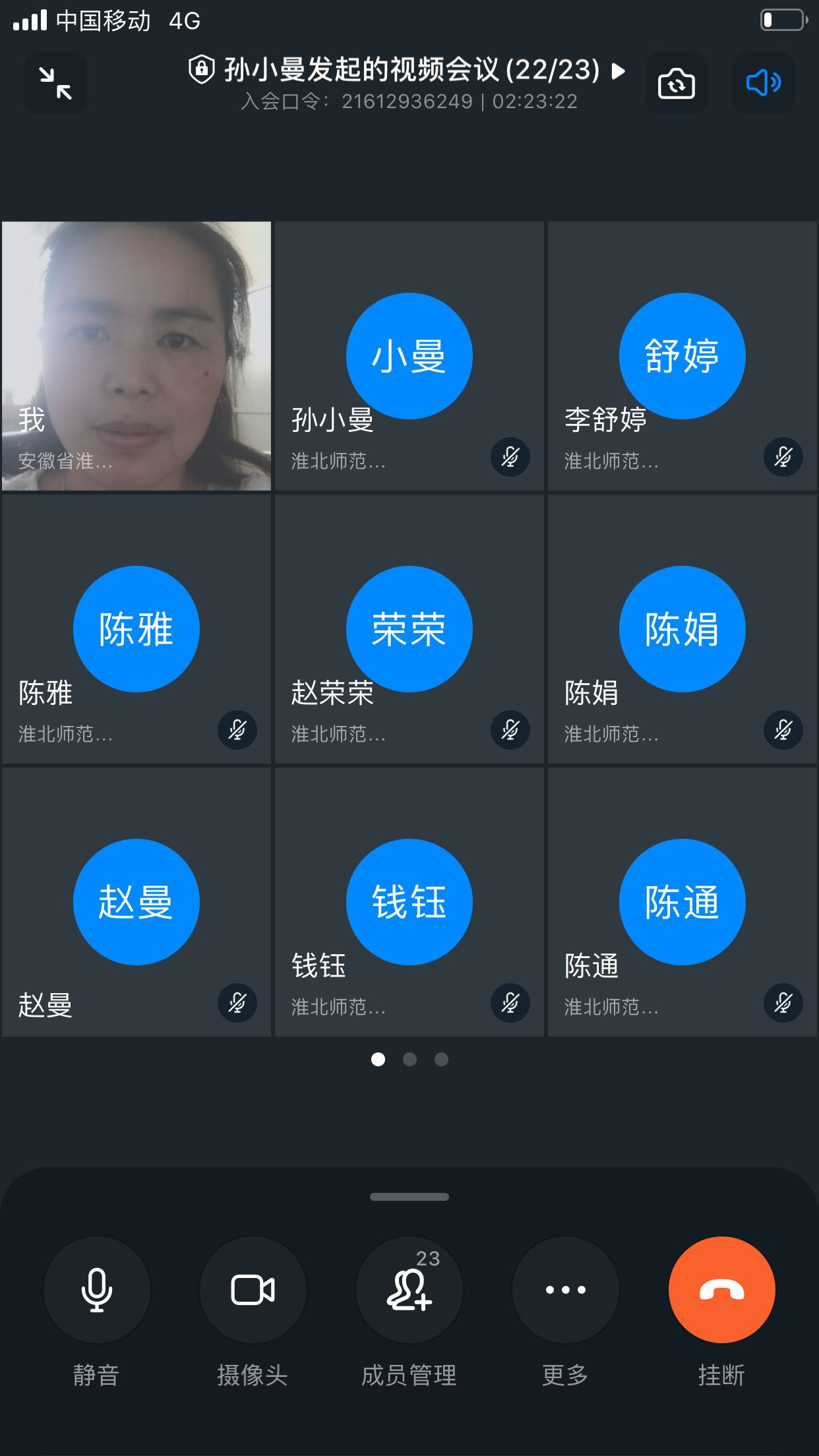Open the 更多 options menu
Image resolution: width=819 pixels, height=1456 pixels.
(x=565, y=1290)
